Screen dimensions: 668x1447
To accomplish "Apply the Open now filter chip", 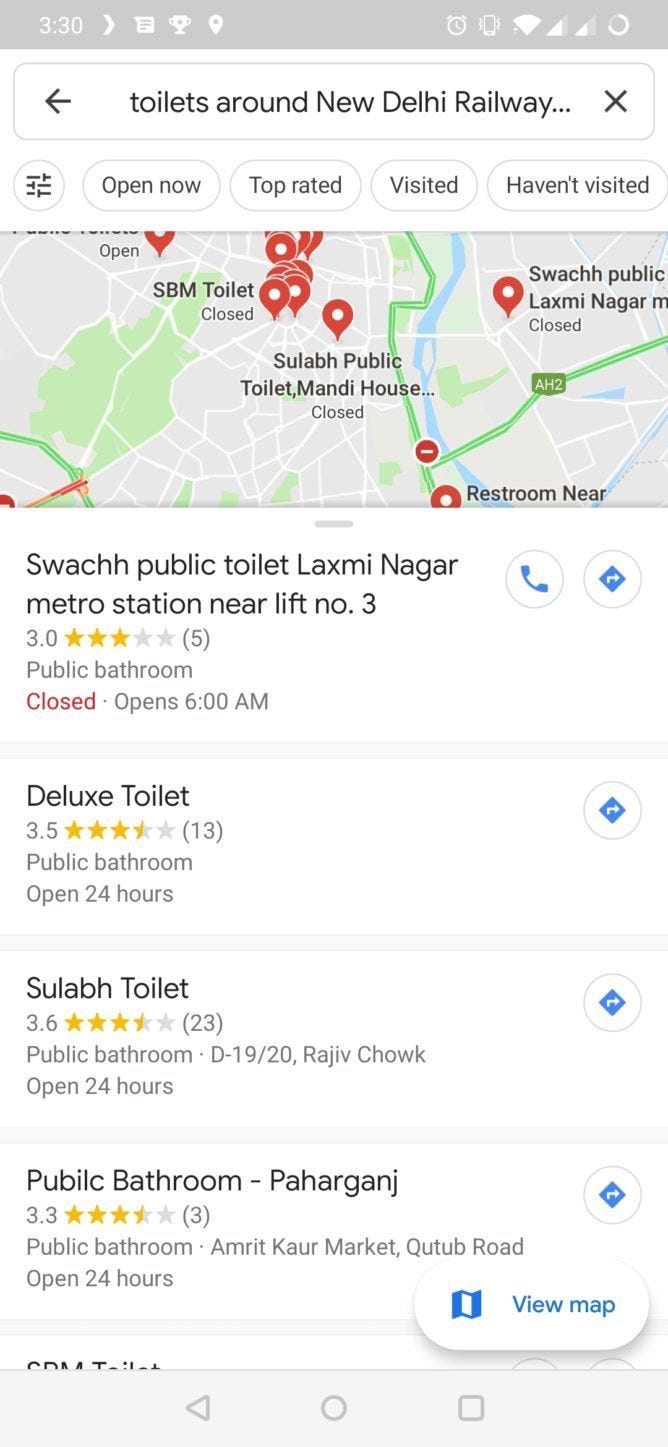I will click(x=151, y=185).
